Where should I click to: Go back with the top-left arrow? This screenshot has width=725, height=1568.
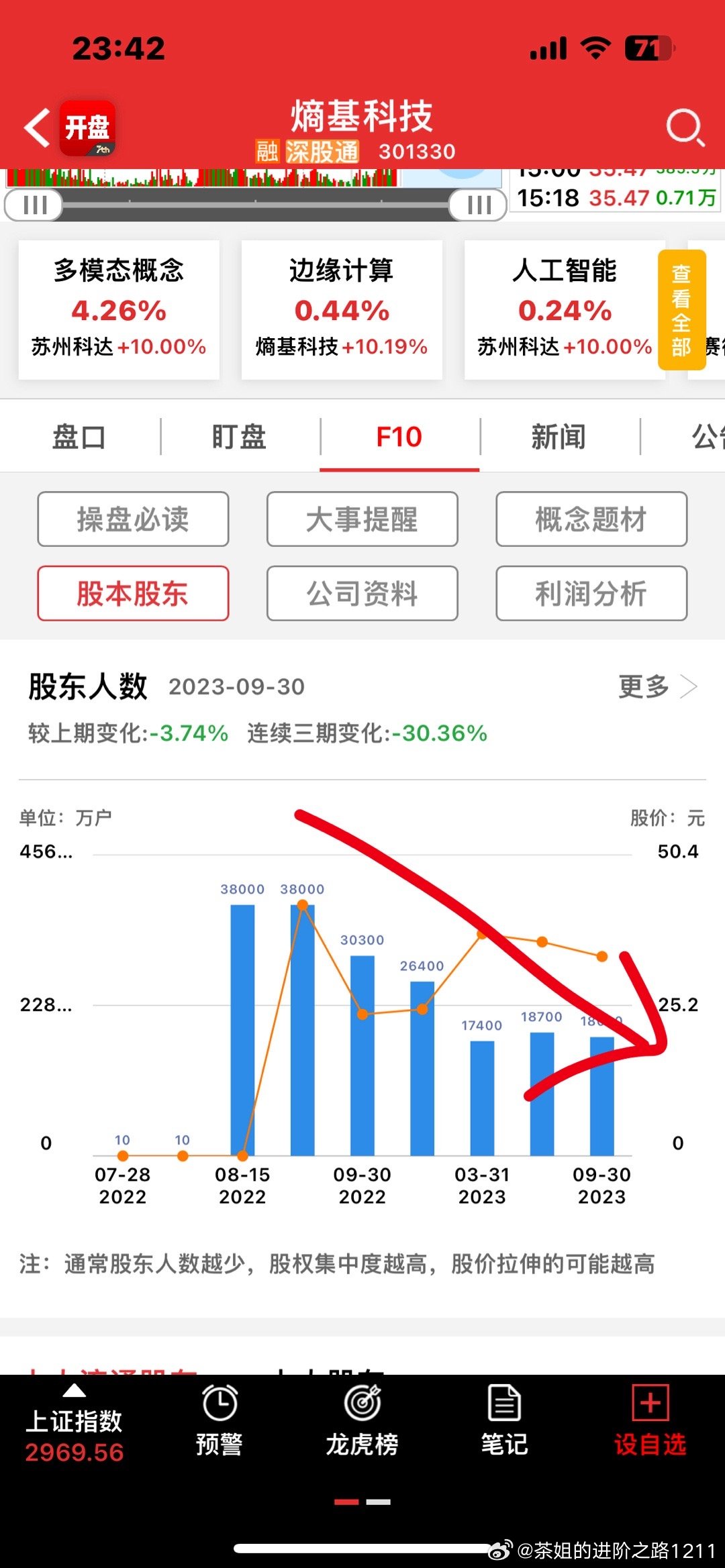coord(37,127)
